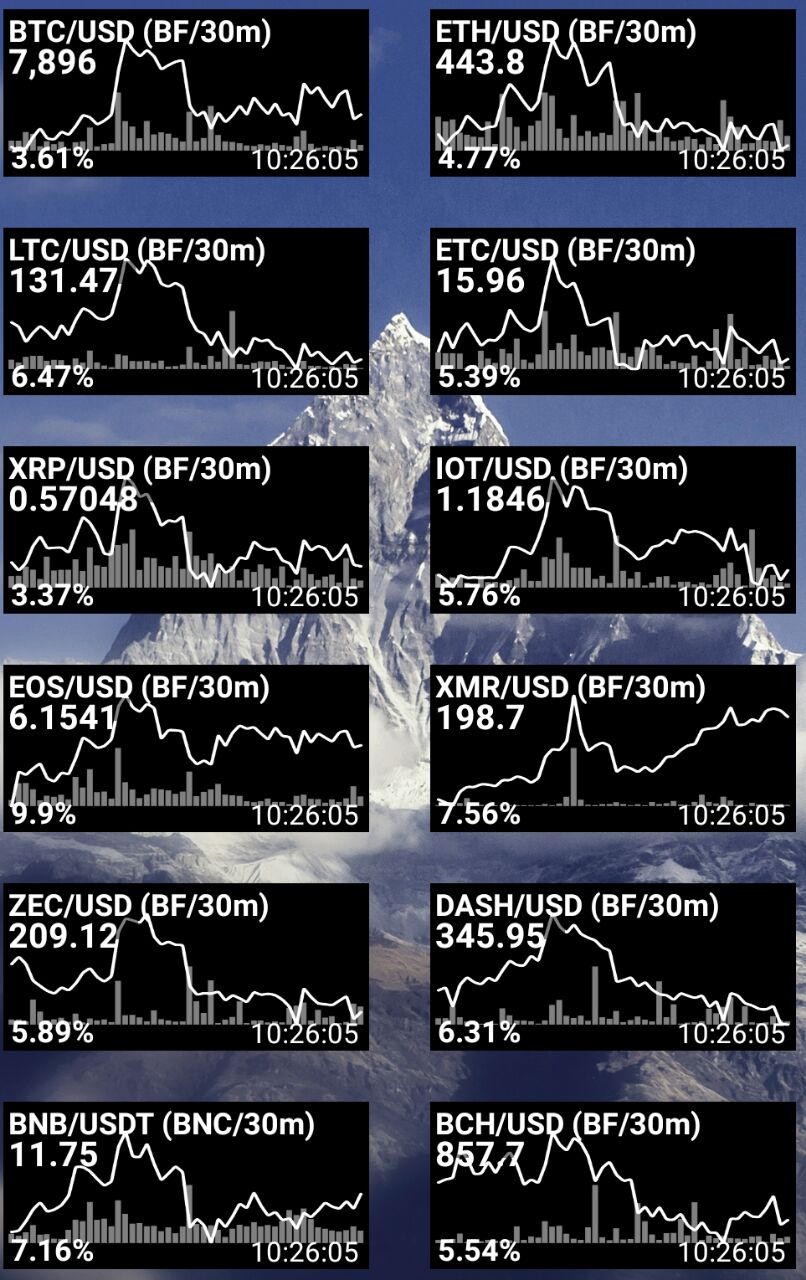View the ETC/USD widget details
This screenshot has height=1280, width=806.
[x=615, y=311]
